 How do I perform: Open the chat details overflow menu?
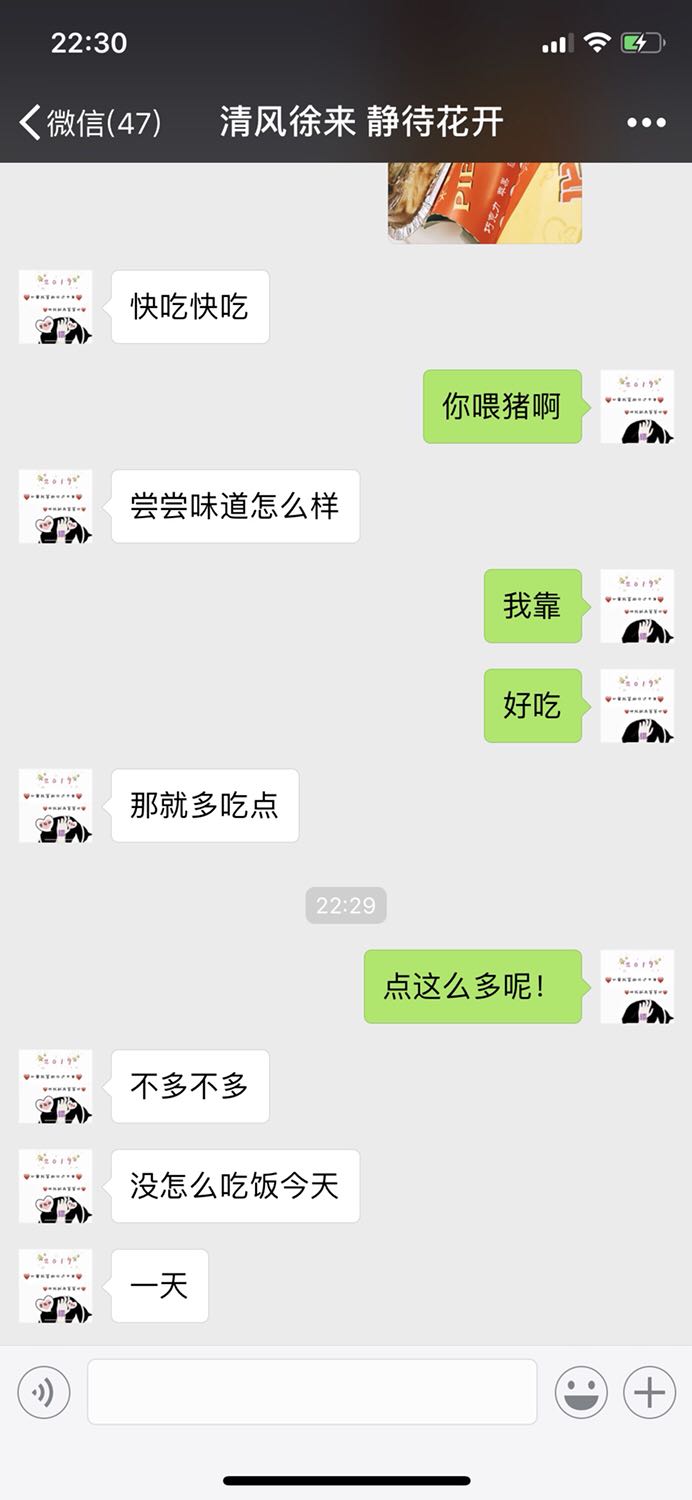pyautogui.click(x=646, y=123)
